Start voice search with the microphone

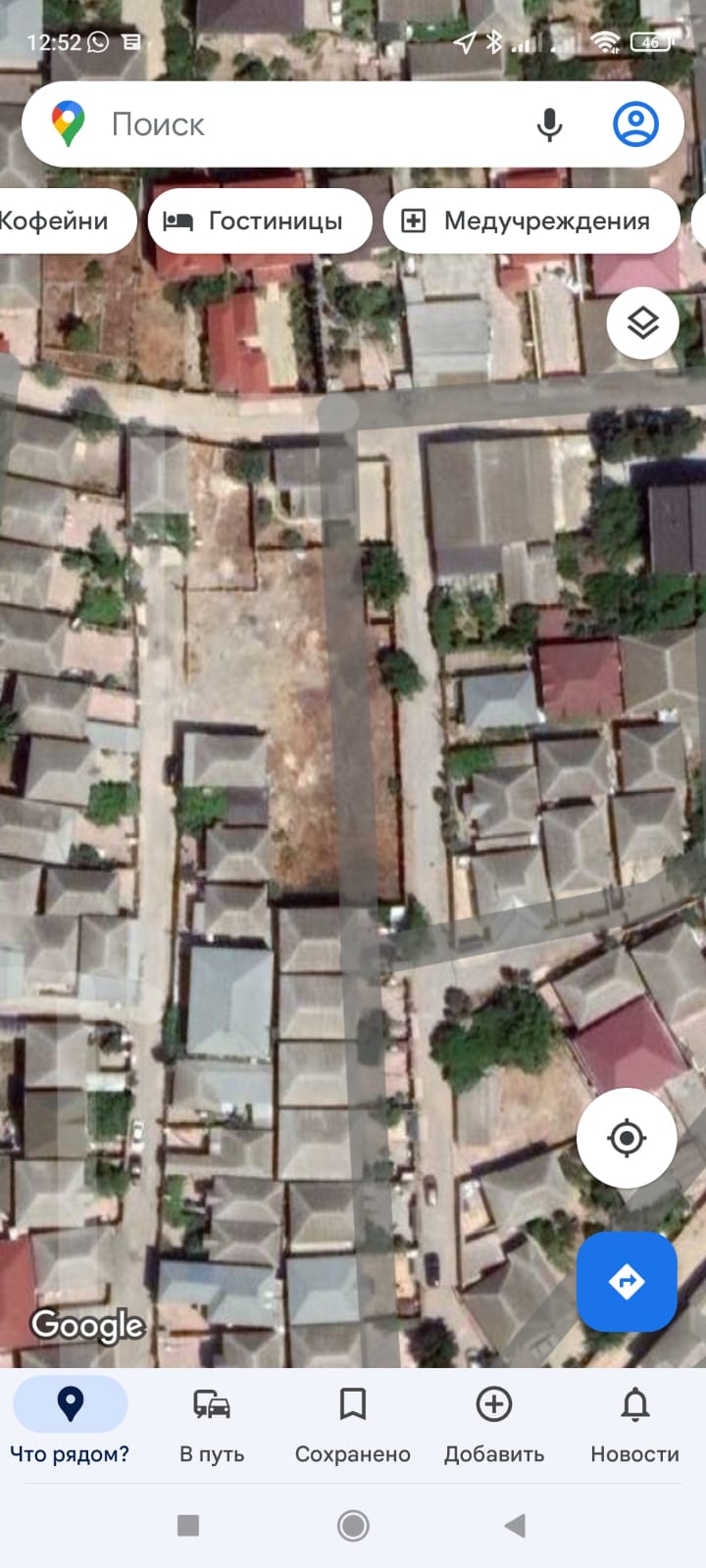[x=550, y=124]
